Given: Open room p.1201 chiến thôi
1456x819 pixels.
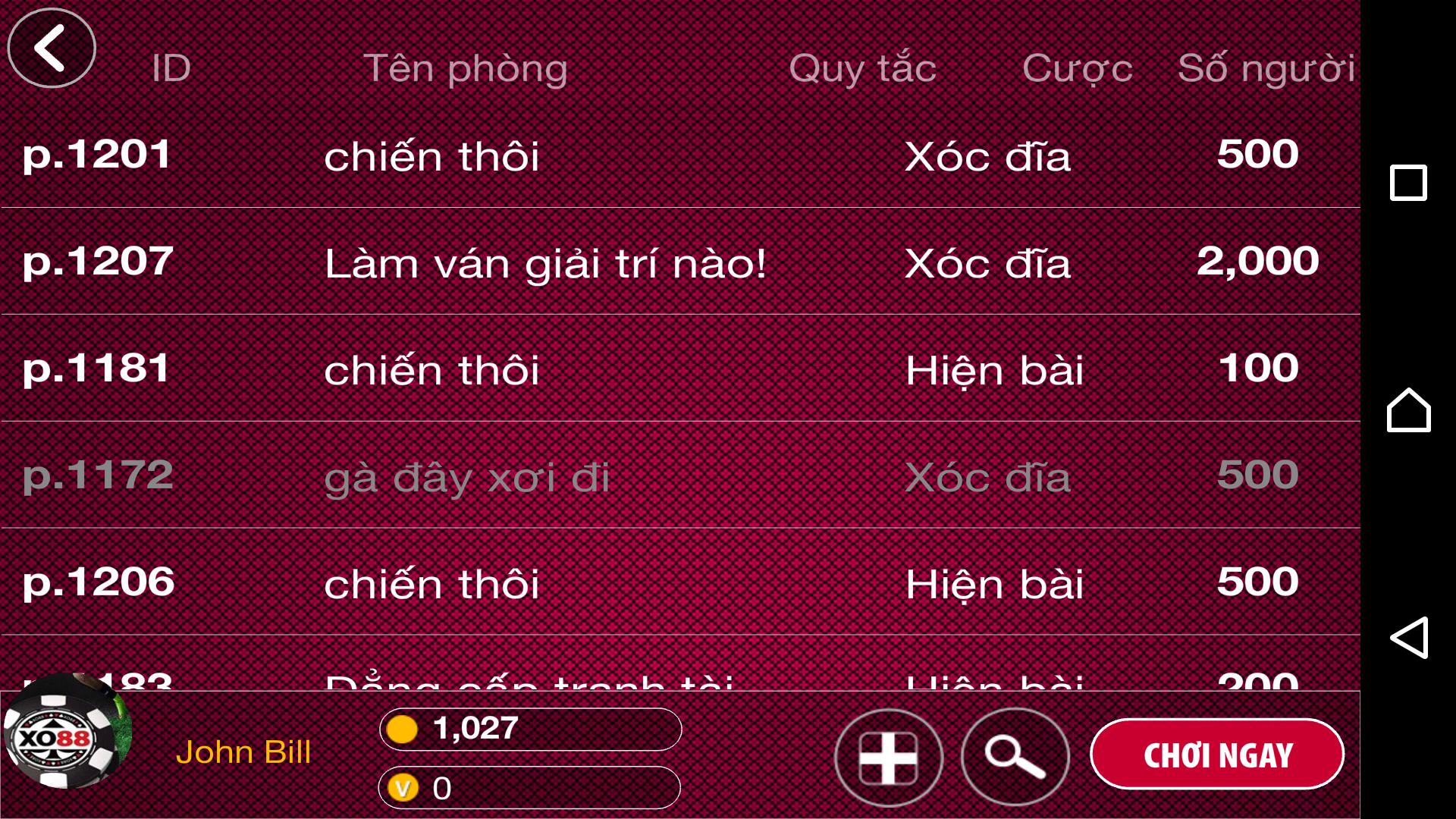Looking at the screenshot, I should (x=679, y=155).
